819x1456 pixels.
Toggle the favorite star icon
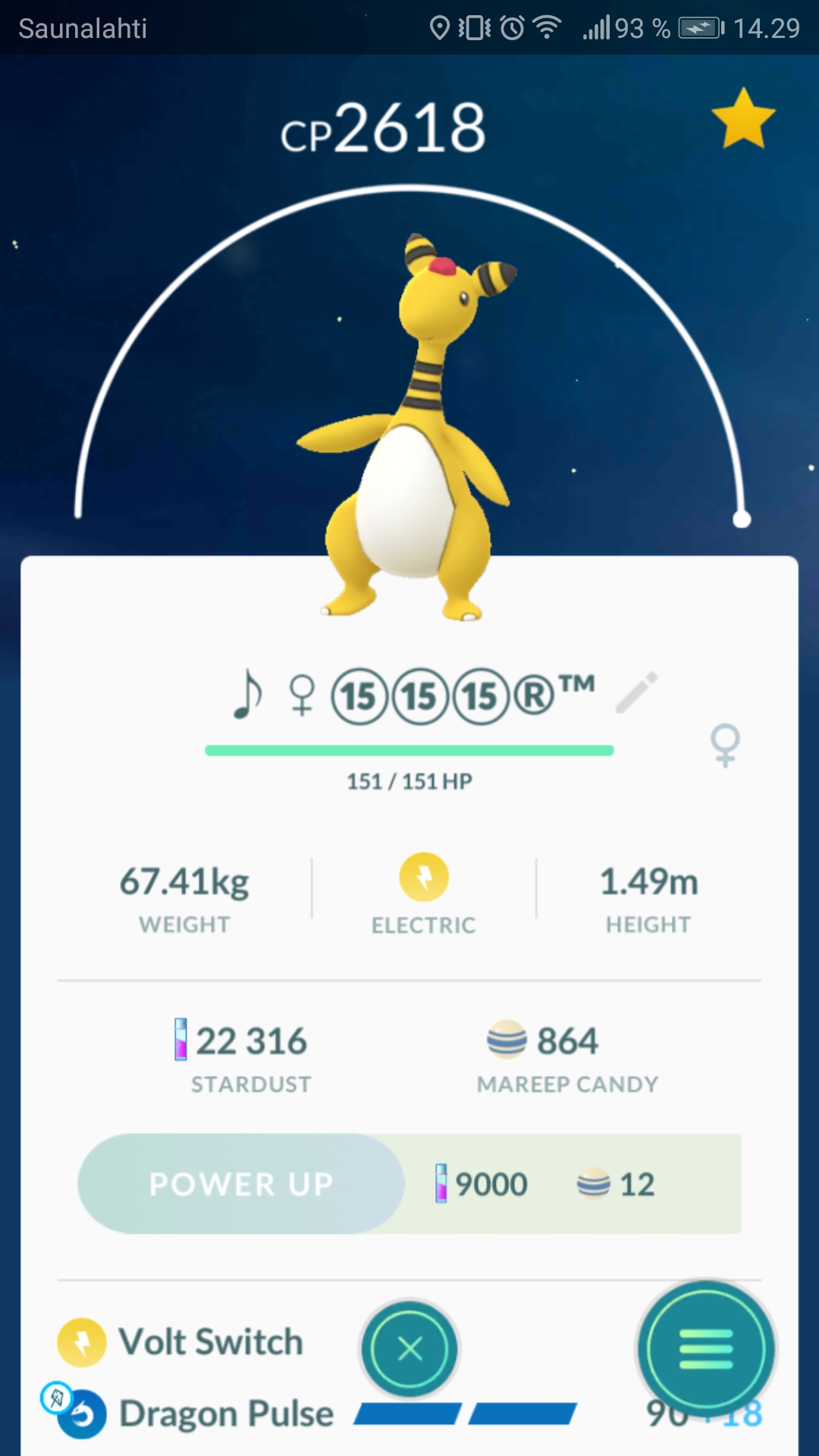tap(743, 119)
